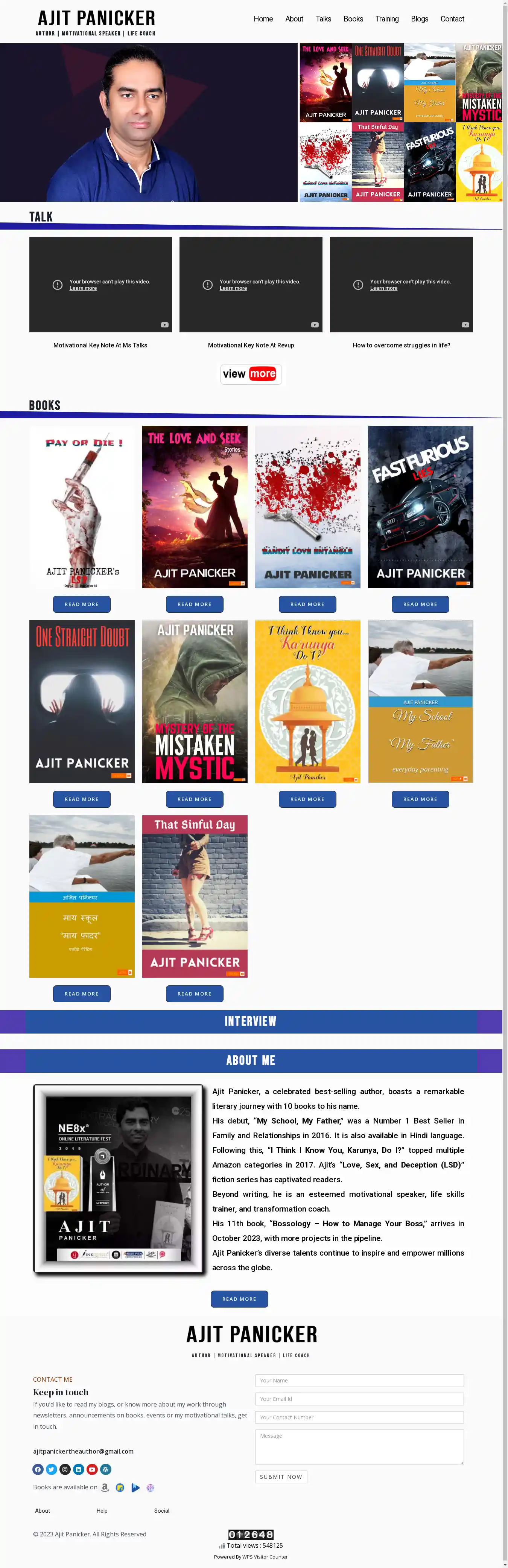
Task: Open the Talks menu item
Action: point(323,19)
